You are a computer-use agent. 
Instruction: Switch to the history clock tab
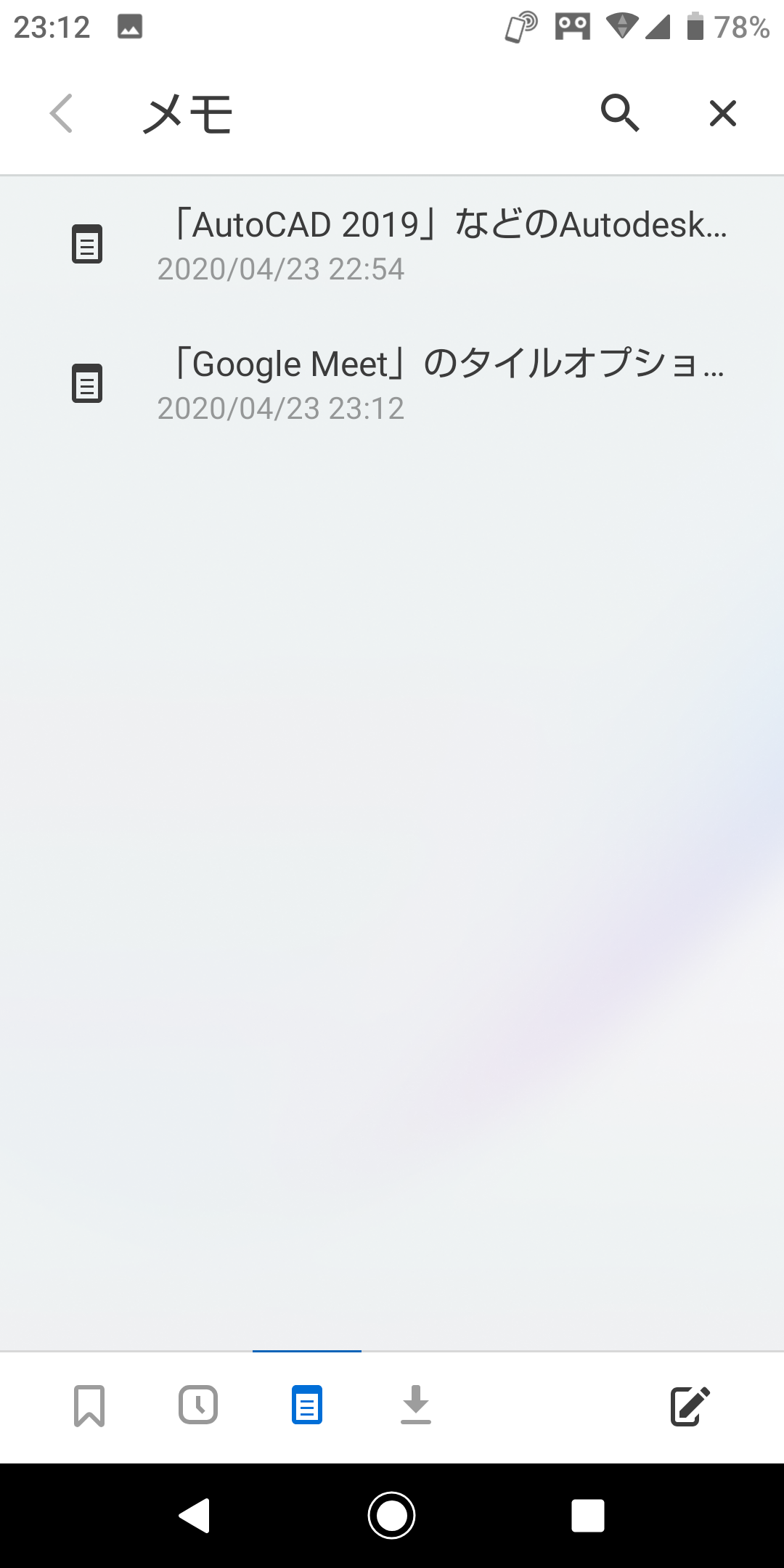pyautogui.click(x=198, y=1405)
